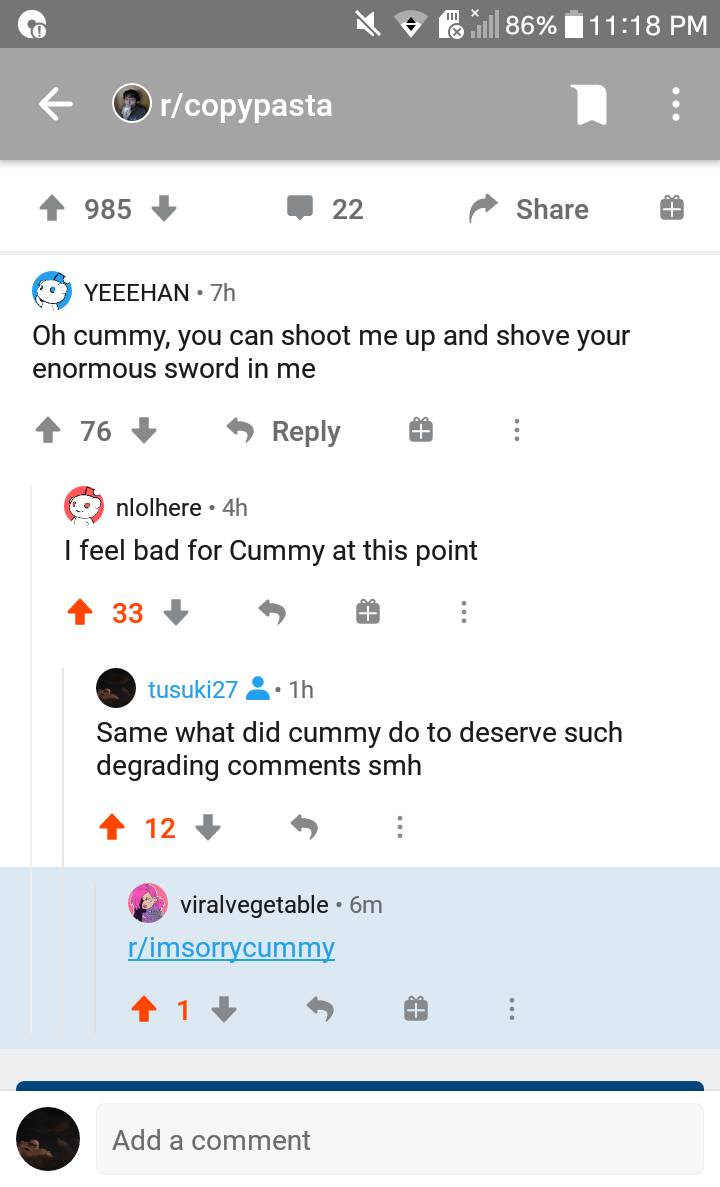Open the options menu on nlolhere's comment
Image resolution: width=720 pixels, height=1187 pixels.
[x=463, y=612]
